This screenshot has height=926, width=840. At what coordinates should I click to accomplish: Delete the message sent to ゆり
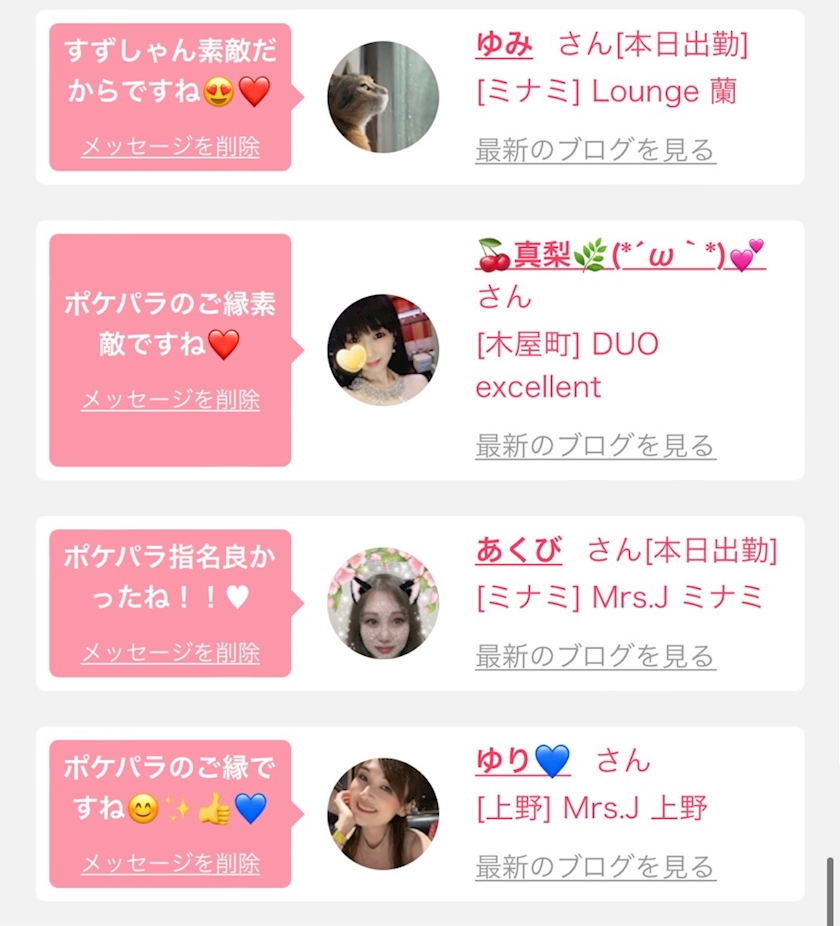click(x=170, y=863)
